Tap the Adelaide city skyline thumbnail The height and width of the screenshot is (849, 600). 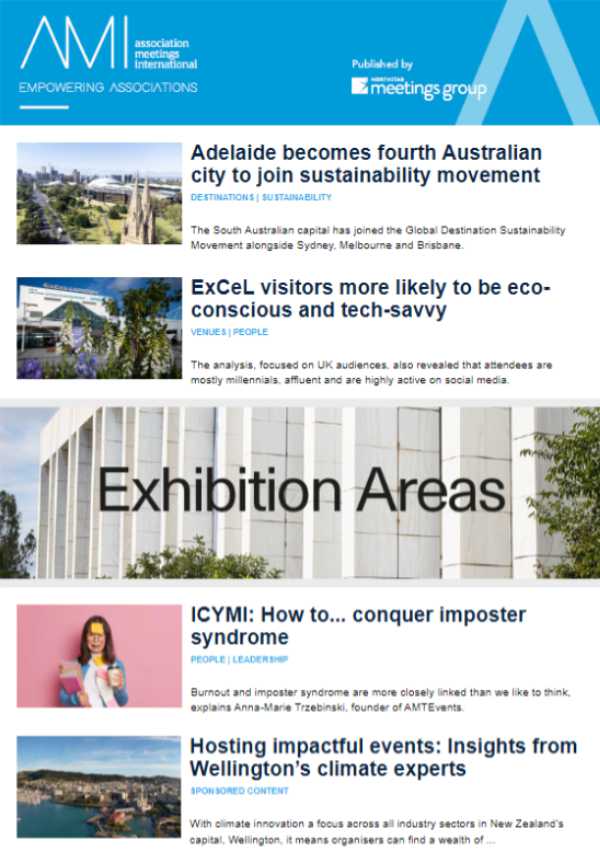(x=99, y=193)
